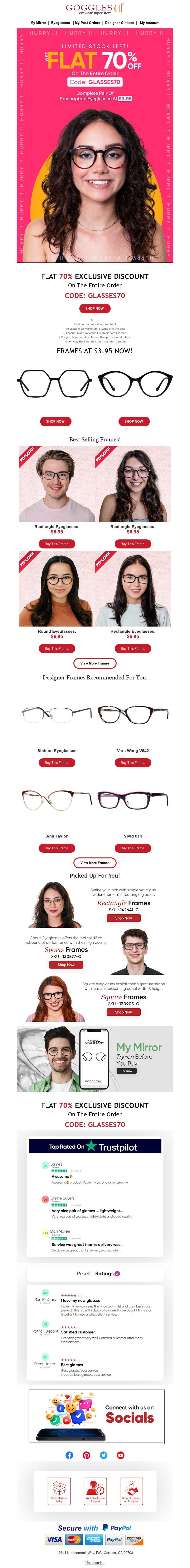
Task: Tap Shop Now under code GLASSES70
Action: 94,308
